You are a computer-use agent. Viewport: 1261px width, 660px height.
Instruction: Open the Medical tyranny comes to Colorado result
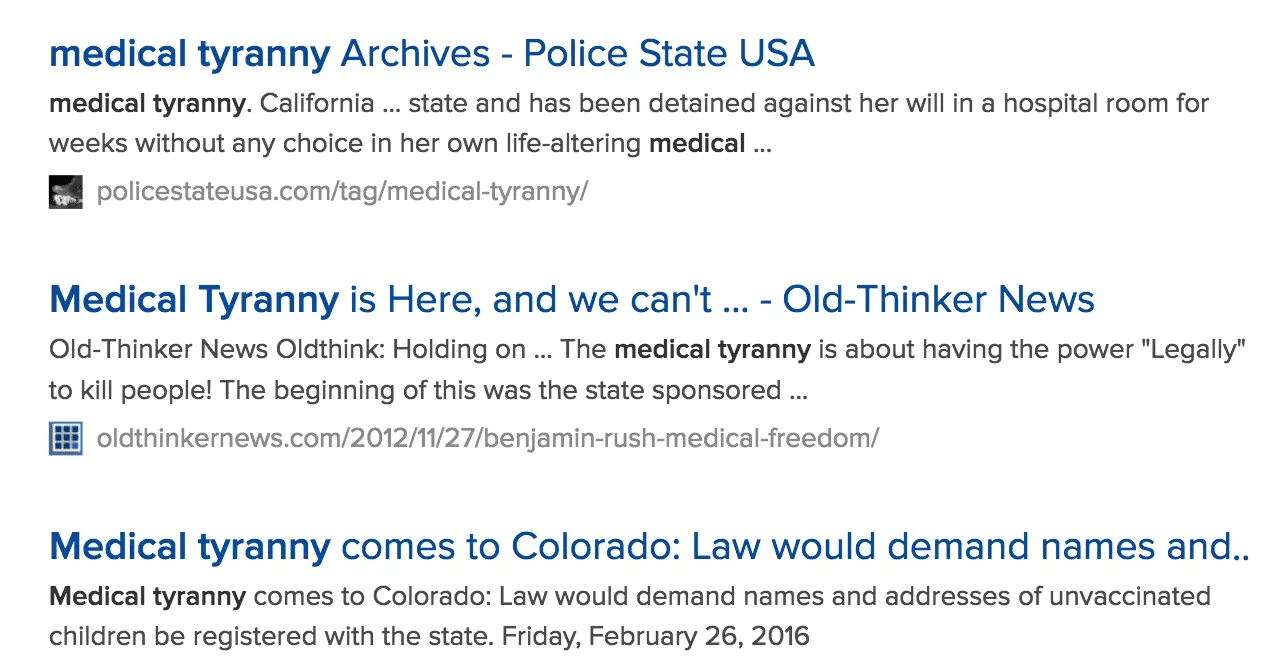[x=649, y=546]
